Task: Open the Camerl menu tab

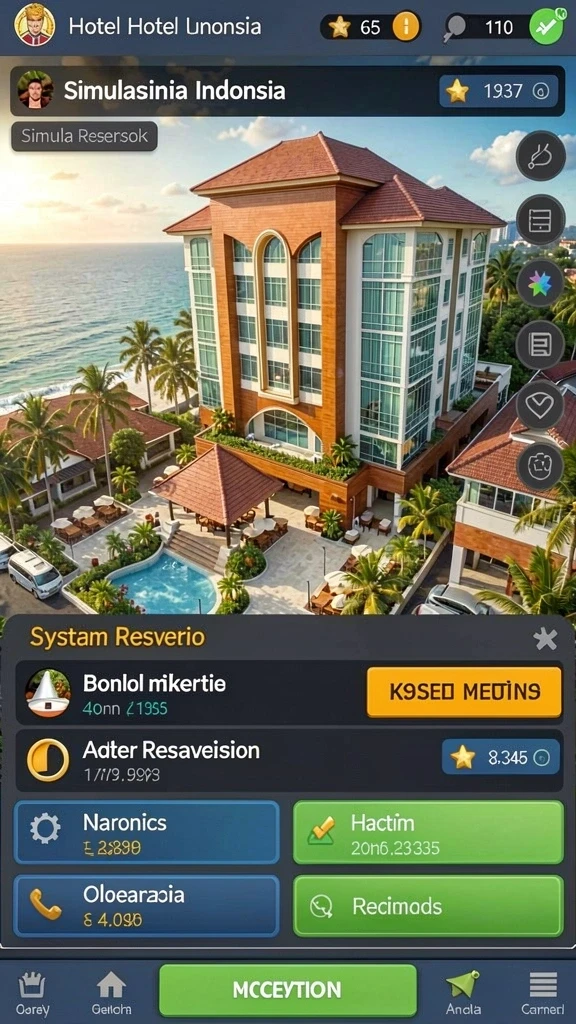Action: pos(543,993)
